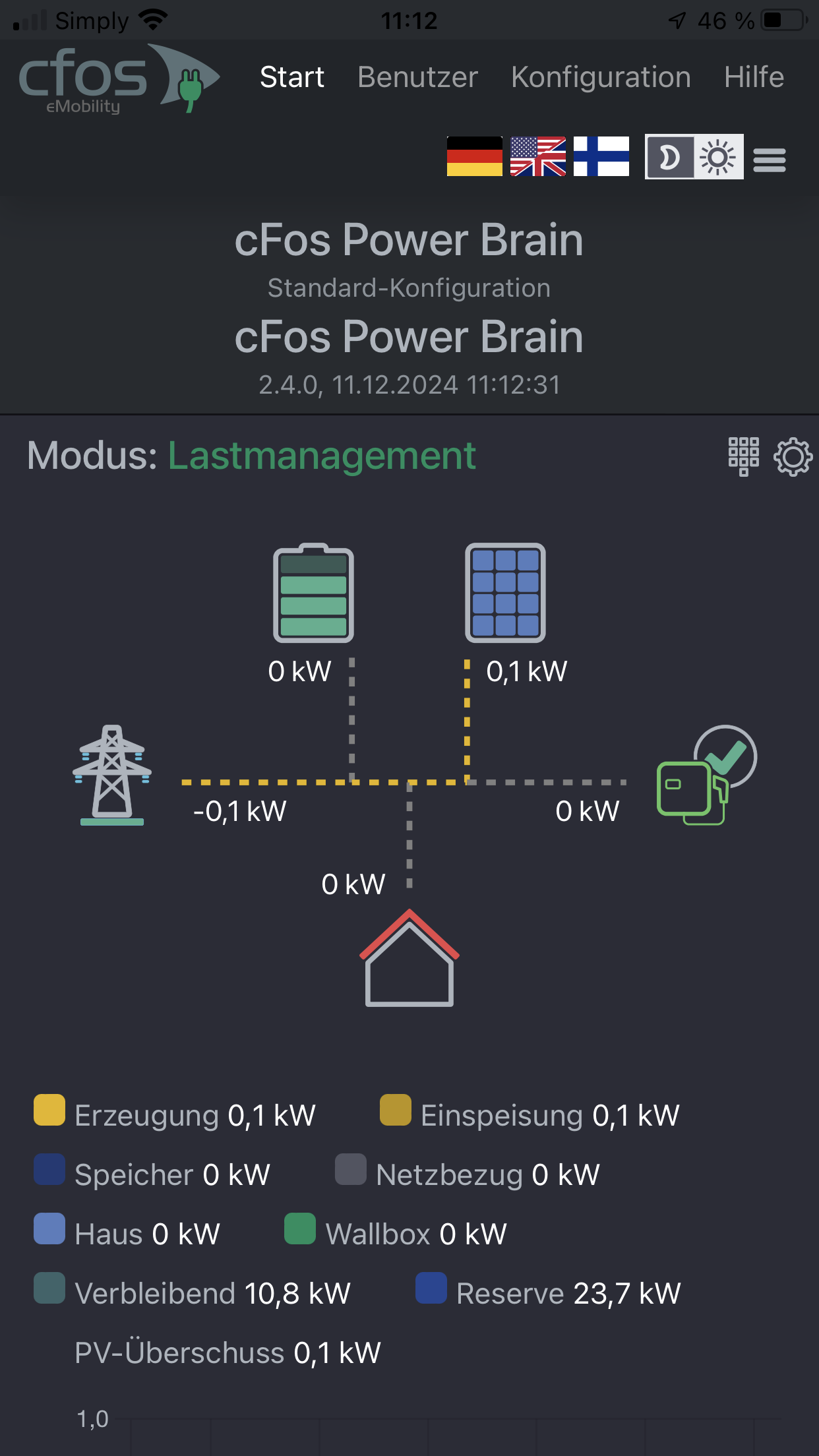Screen dimensions: 819x1456
Task: Select the Finnish flag language
Action: tap(601, 156)
